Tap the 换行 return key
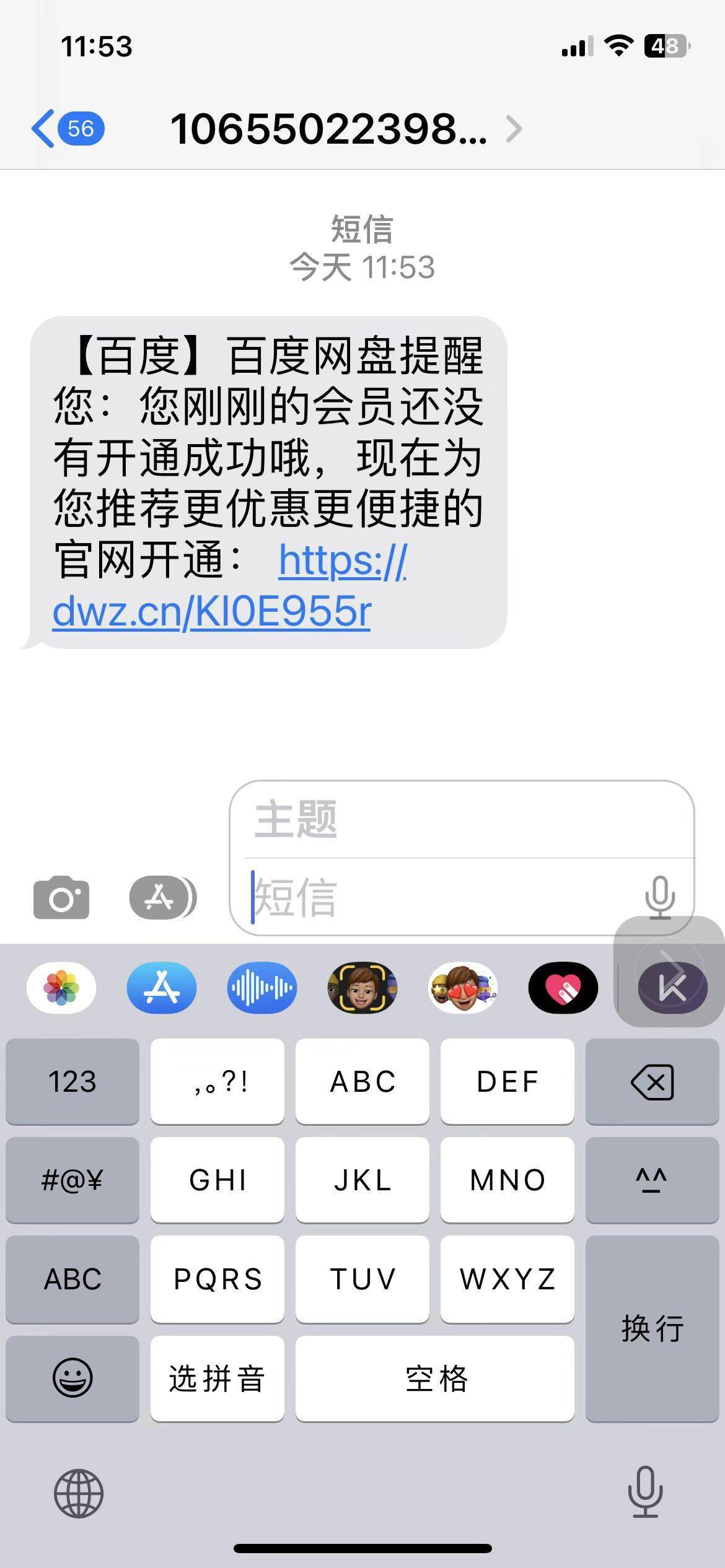Viewport: 725px width, 1568px height. (x=652, y=1328)
